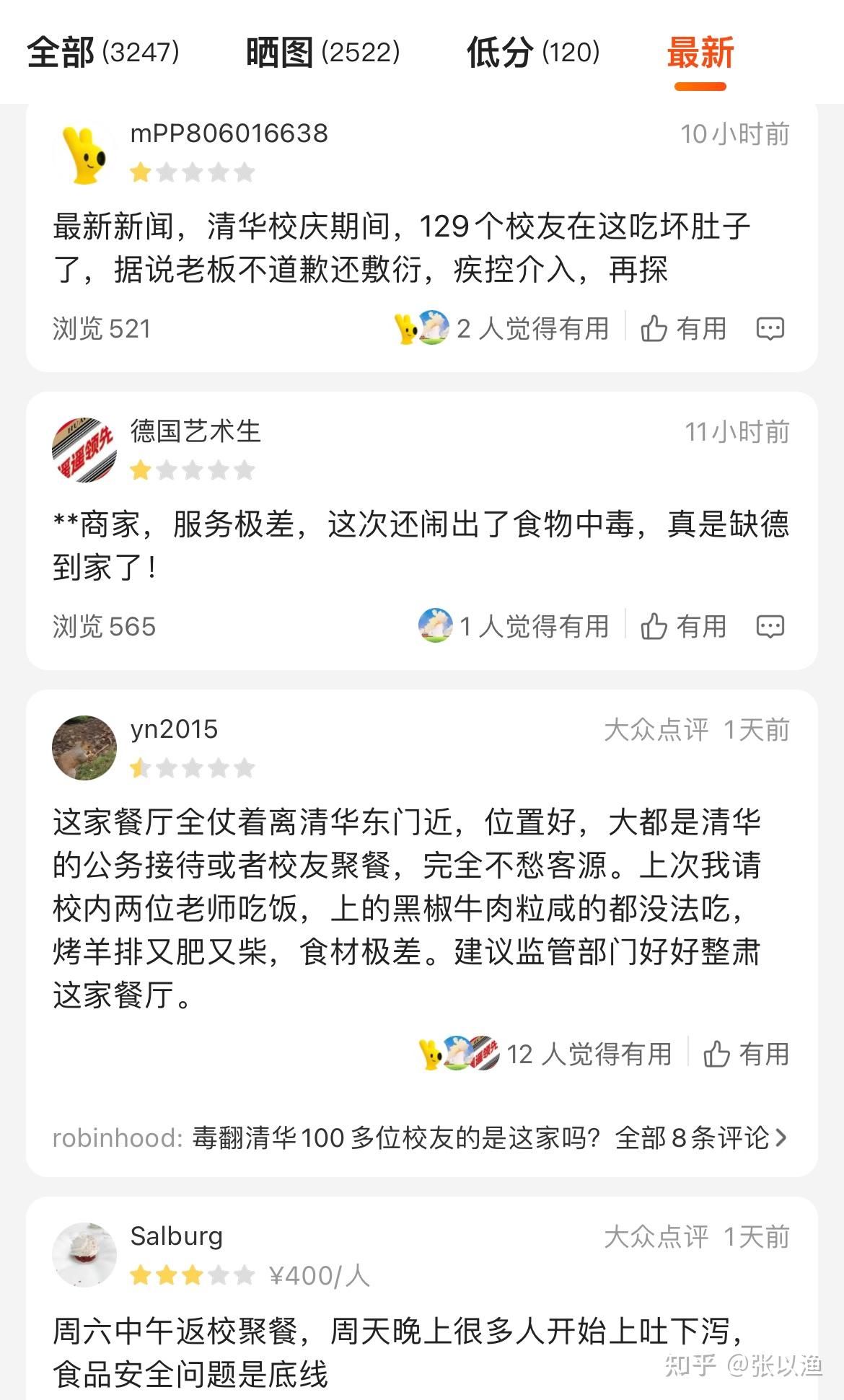The image size is (844, 1400).
Task: Open the 晒图 (2522) tab
Action: point(323,52)
